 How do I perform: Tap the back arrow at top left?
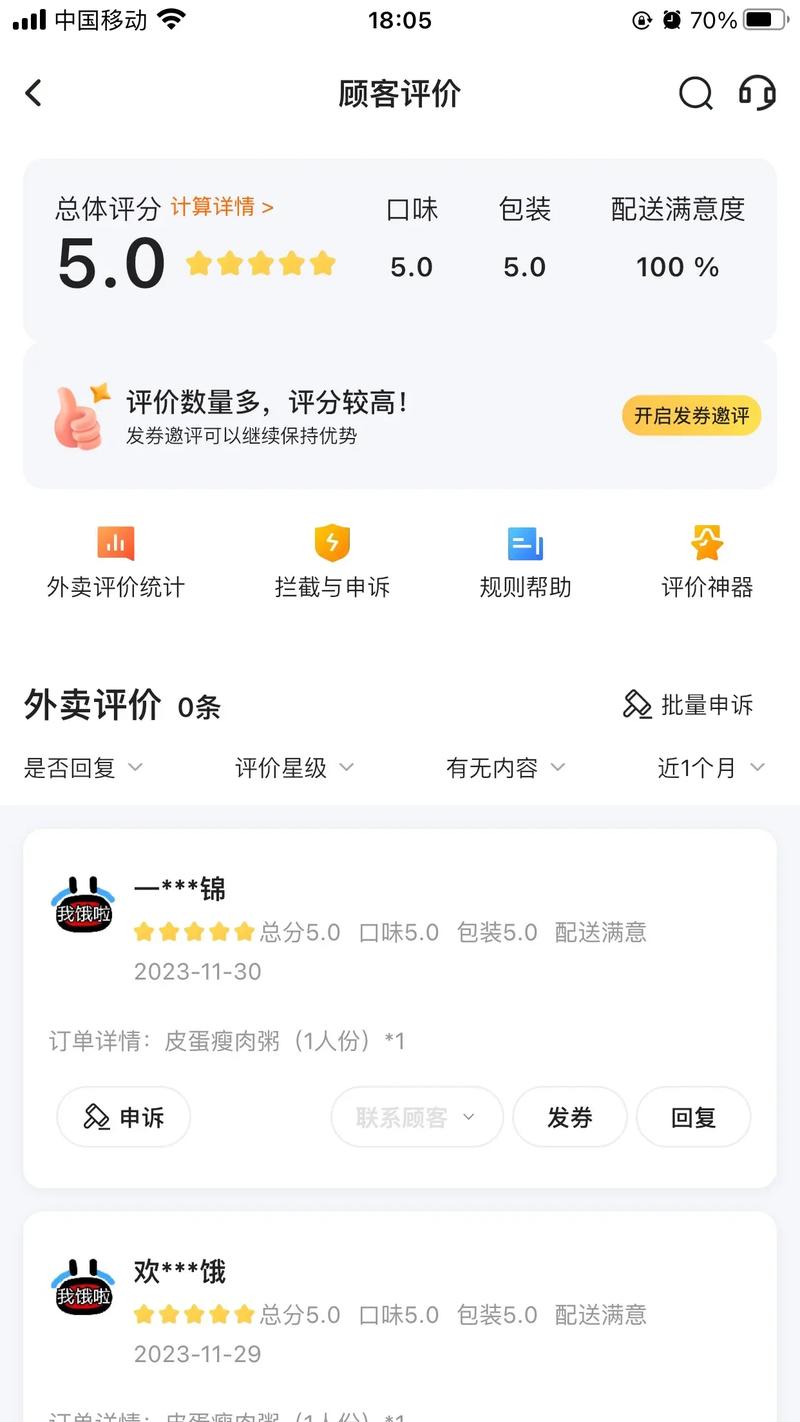33,92
